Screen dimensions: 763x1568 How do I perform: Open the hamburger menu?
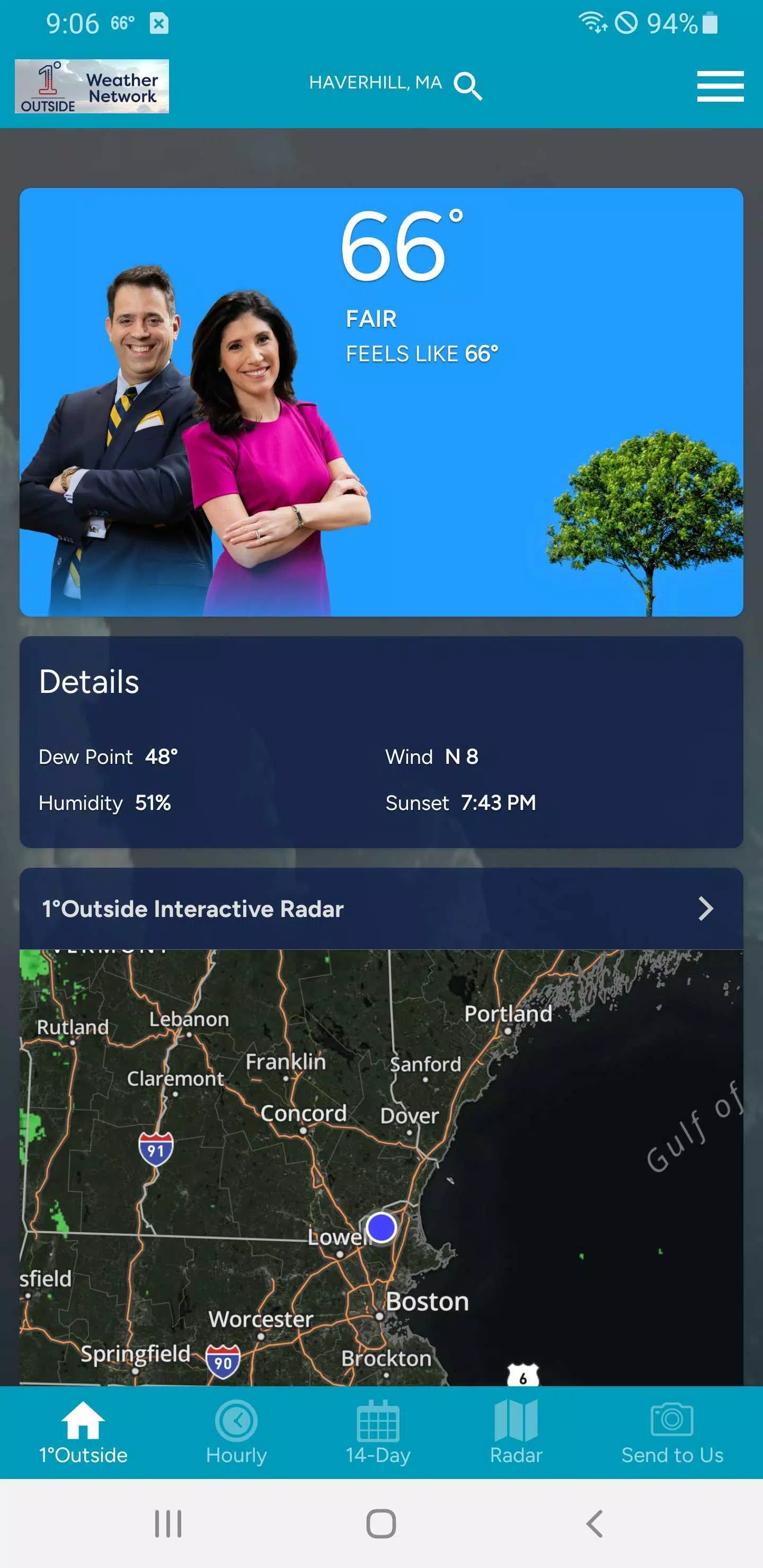pyautogui.click(x=721, y=86)
